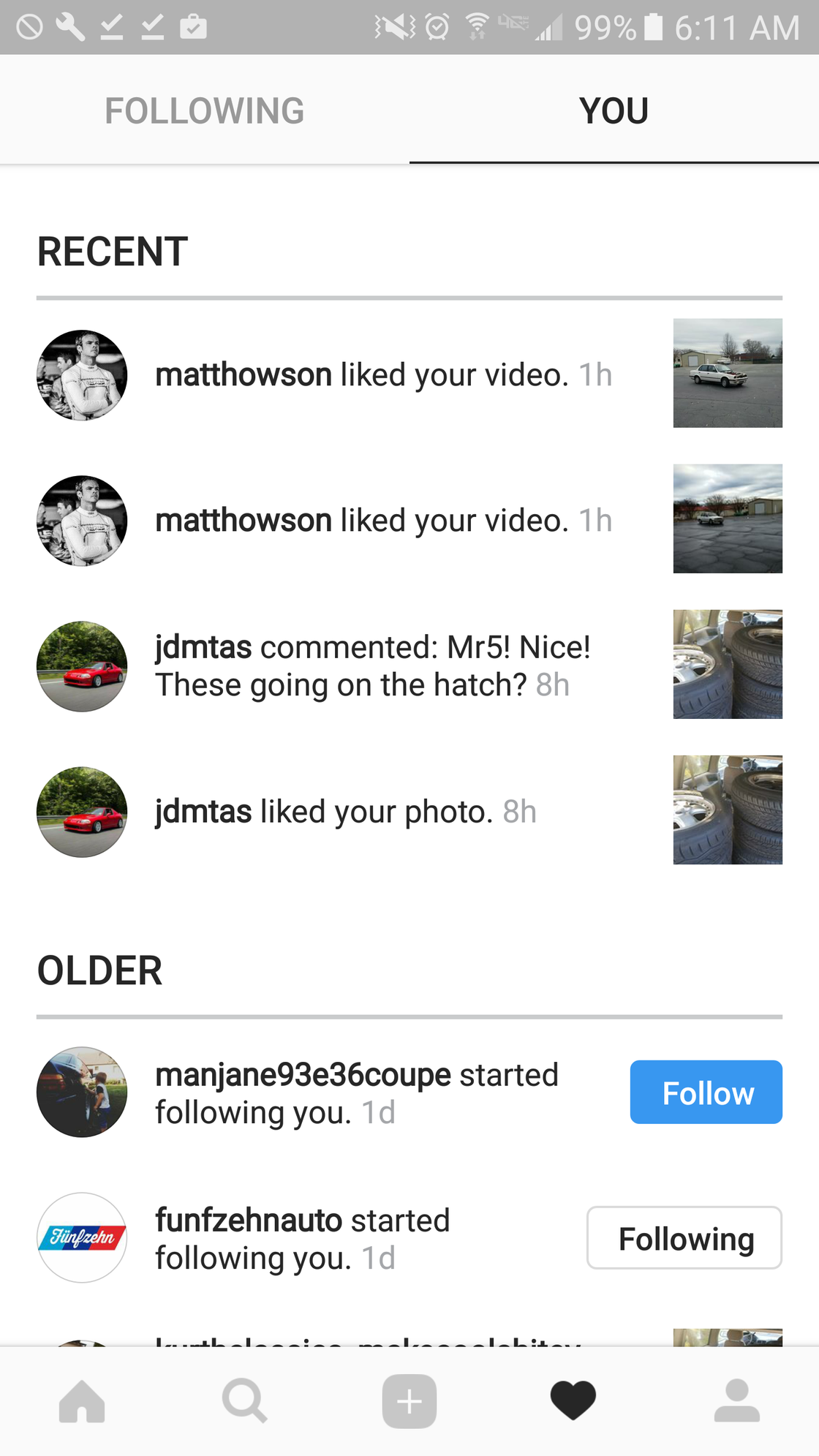The height and width of the screenshot is (1456, 819).
Task: Create a new post
Action: 409,1401
